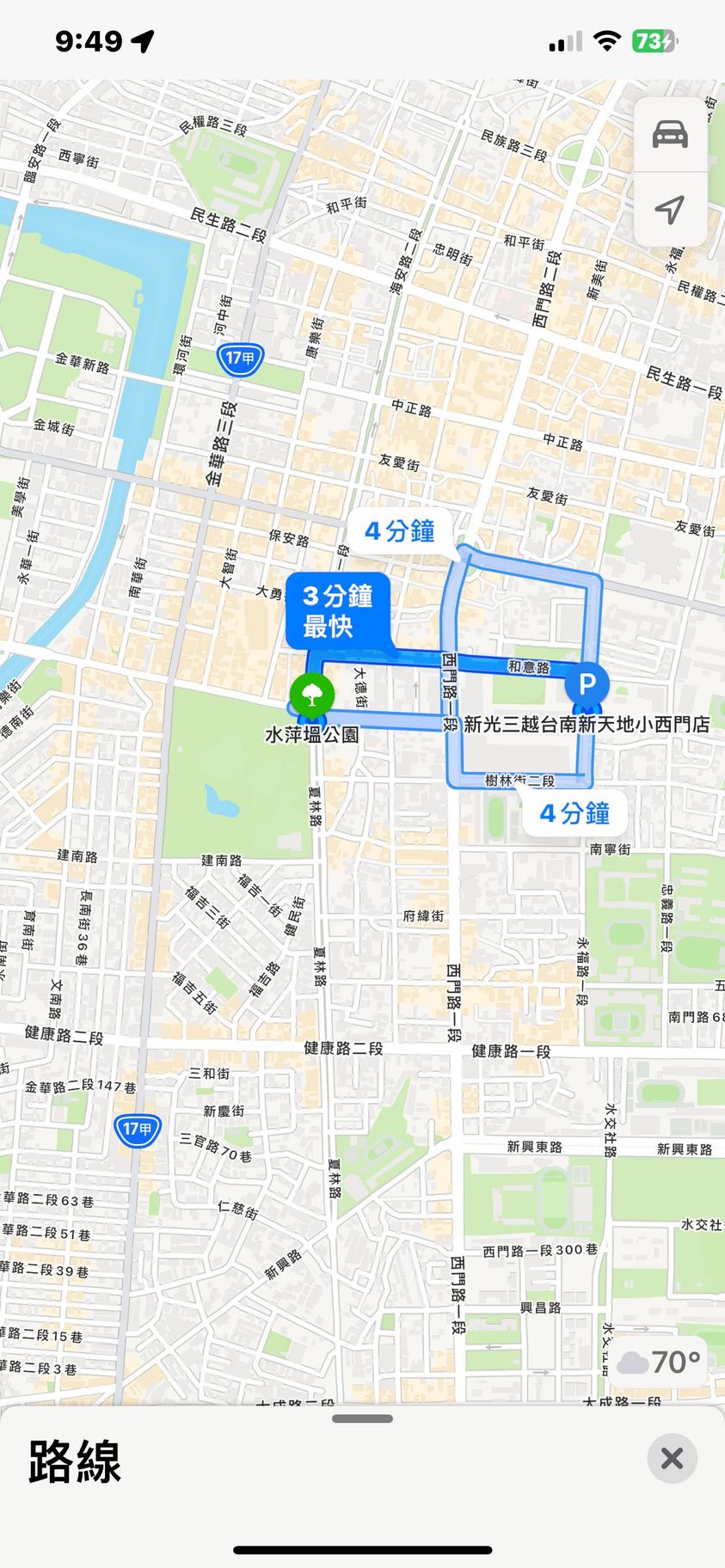Open the 70° weather badge

coord(659,1362)
